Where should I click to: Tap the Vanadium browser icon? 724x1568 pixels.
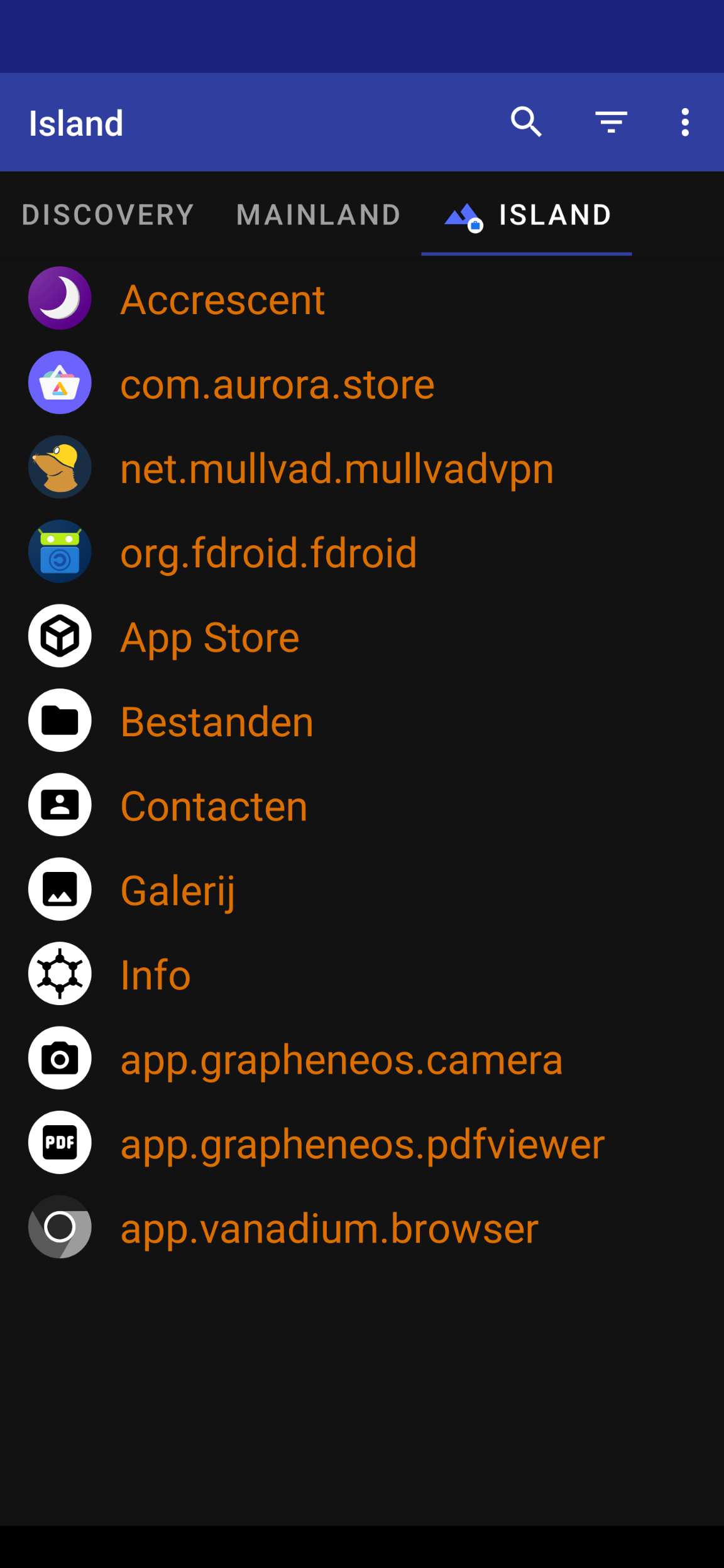pyautogui.click(x=60, y=1228)
